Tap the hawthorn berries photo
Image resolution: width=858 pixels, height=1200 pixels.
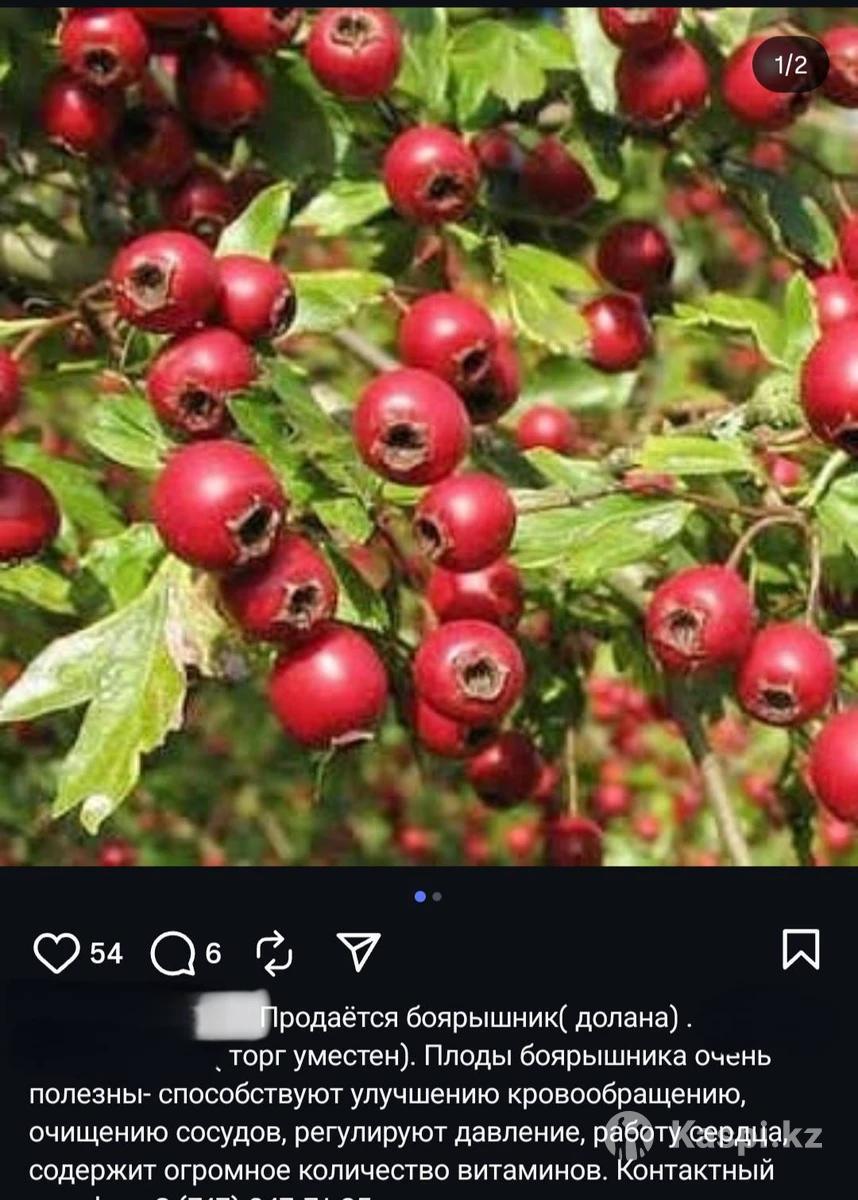(429, 435)
